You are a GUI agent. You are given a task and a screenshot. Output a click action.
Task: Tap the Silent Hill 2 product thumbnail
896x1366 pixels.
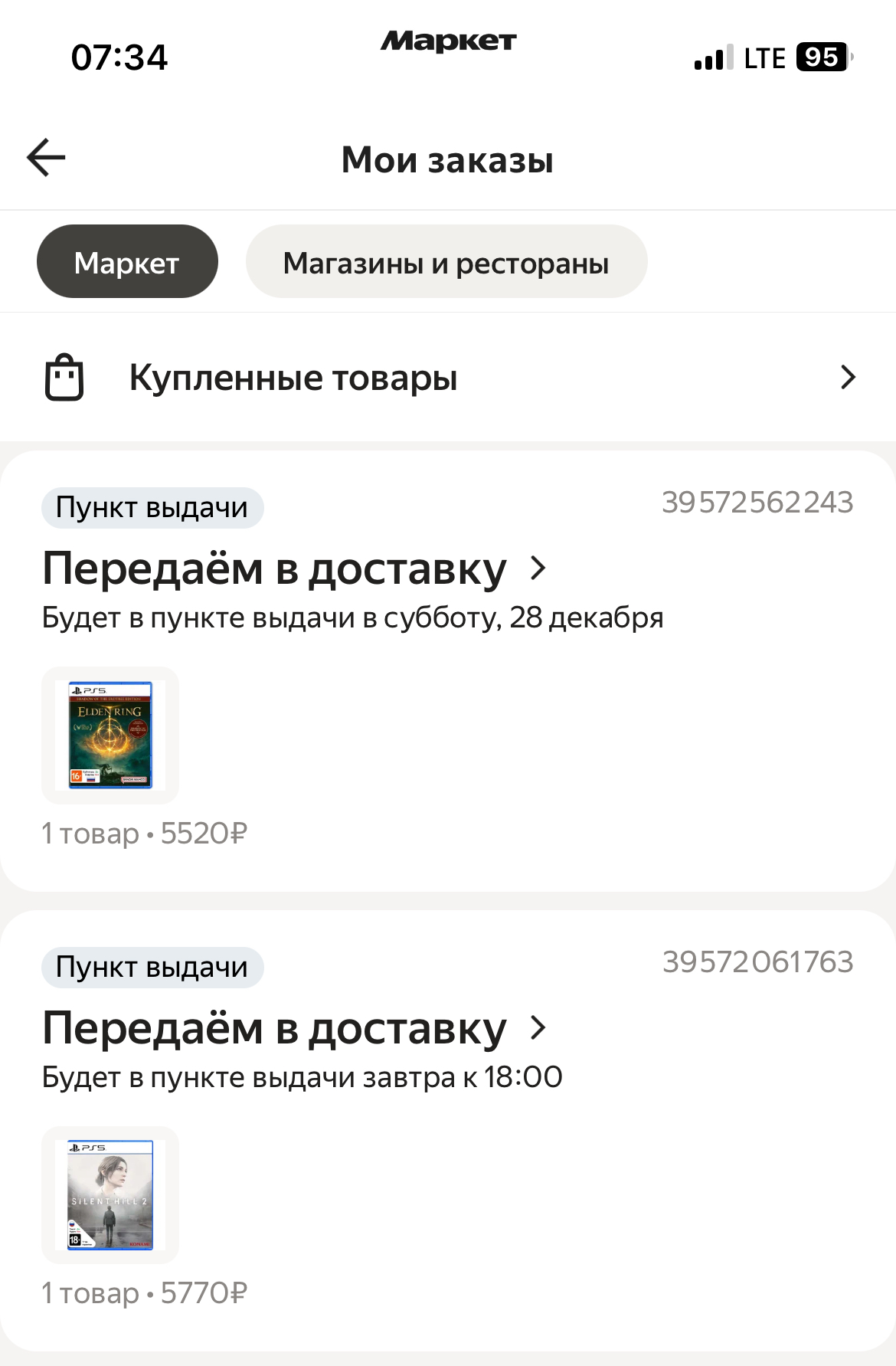[110, 1194]
